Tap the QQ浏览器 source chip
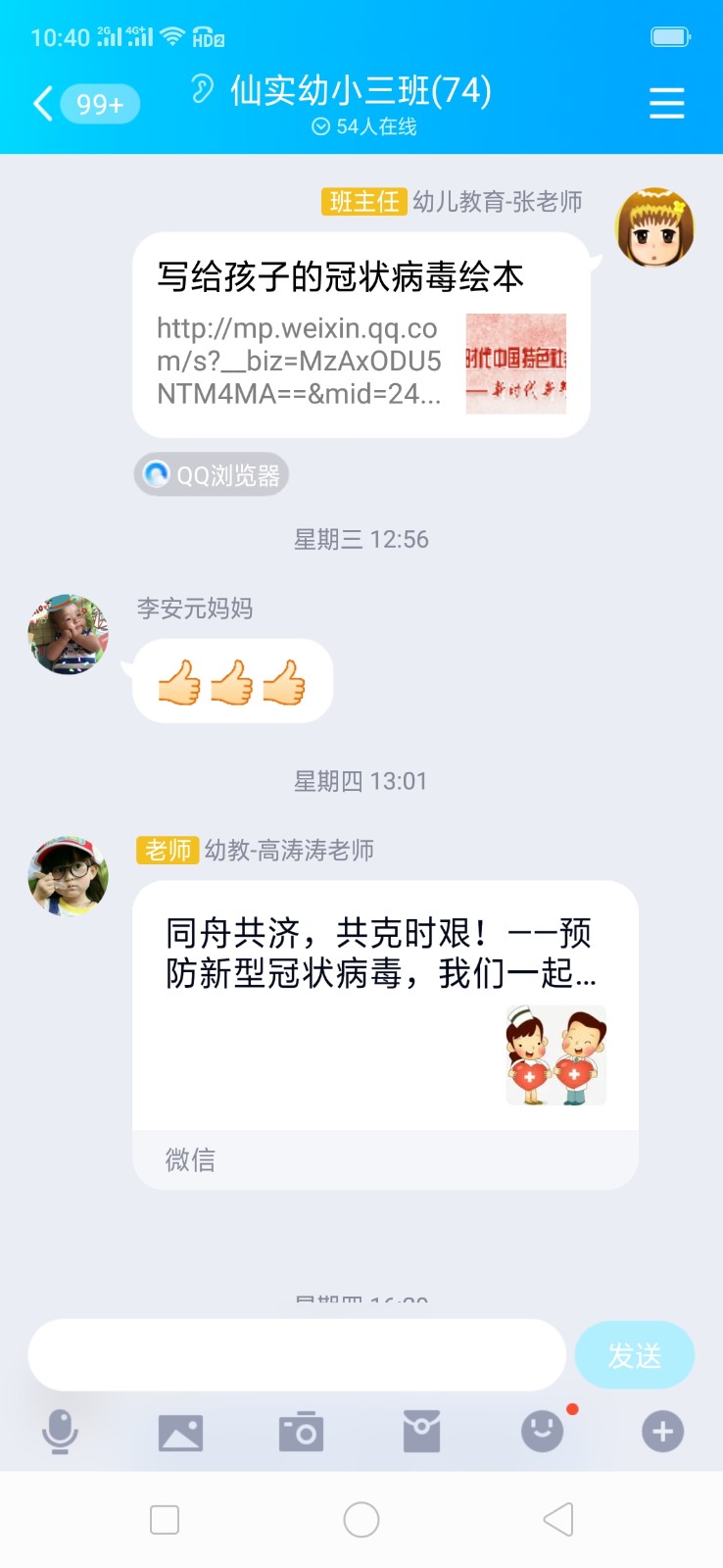The height and width of the screenshot is (1568, 723). (x=212, y=475)
